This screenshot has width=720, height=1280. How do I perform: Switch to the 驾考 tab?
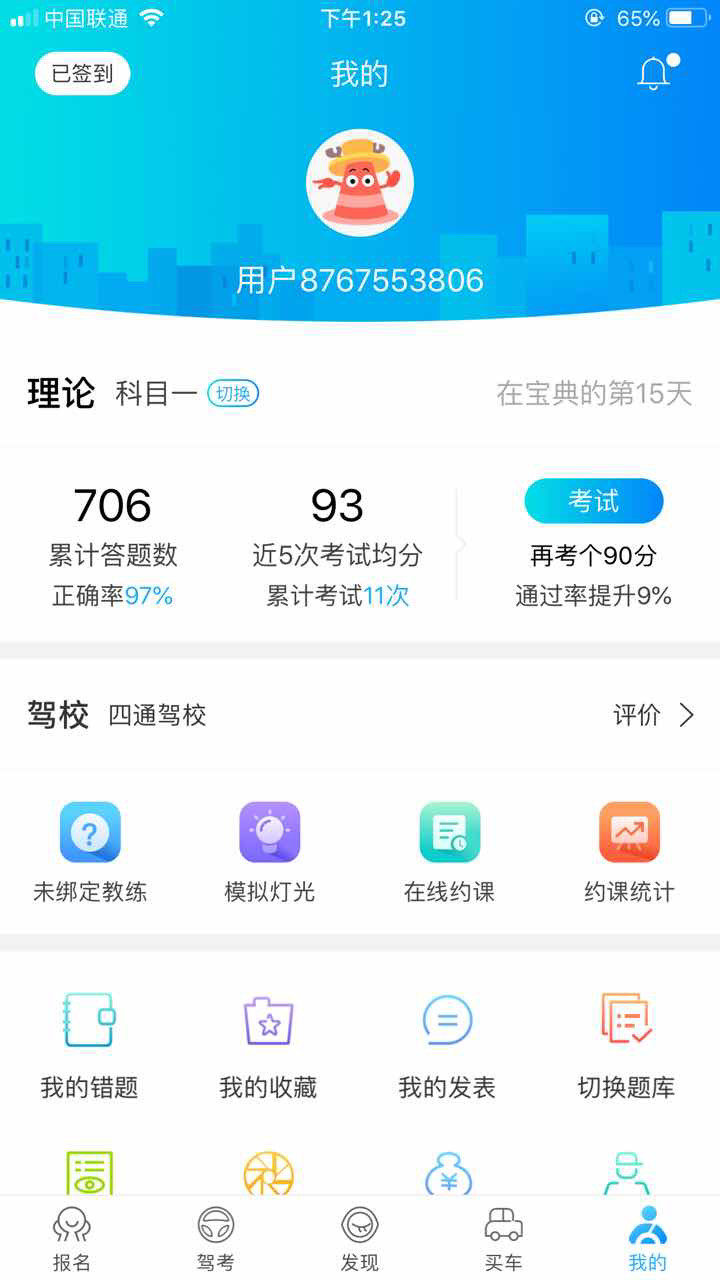(x=215, y=1238)
